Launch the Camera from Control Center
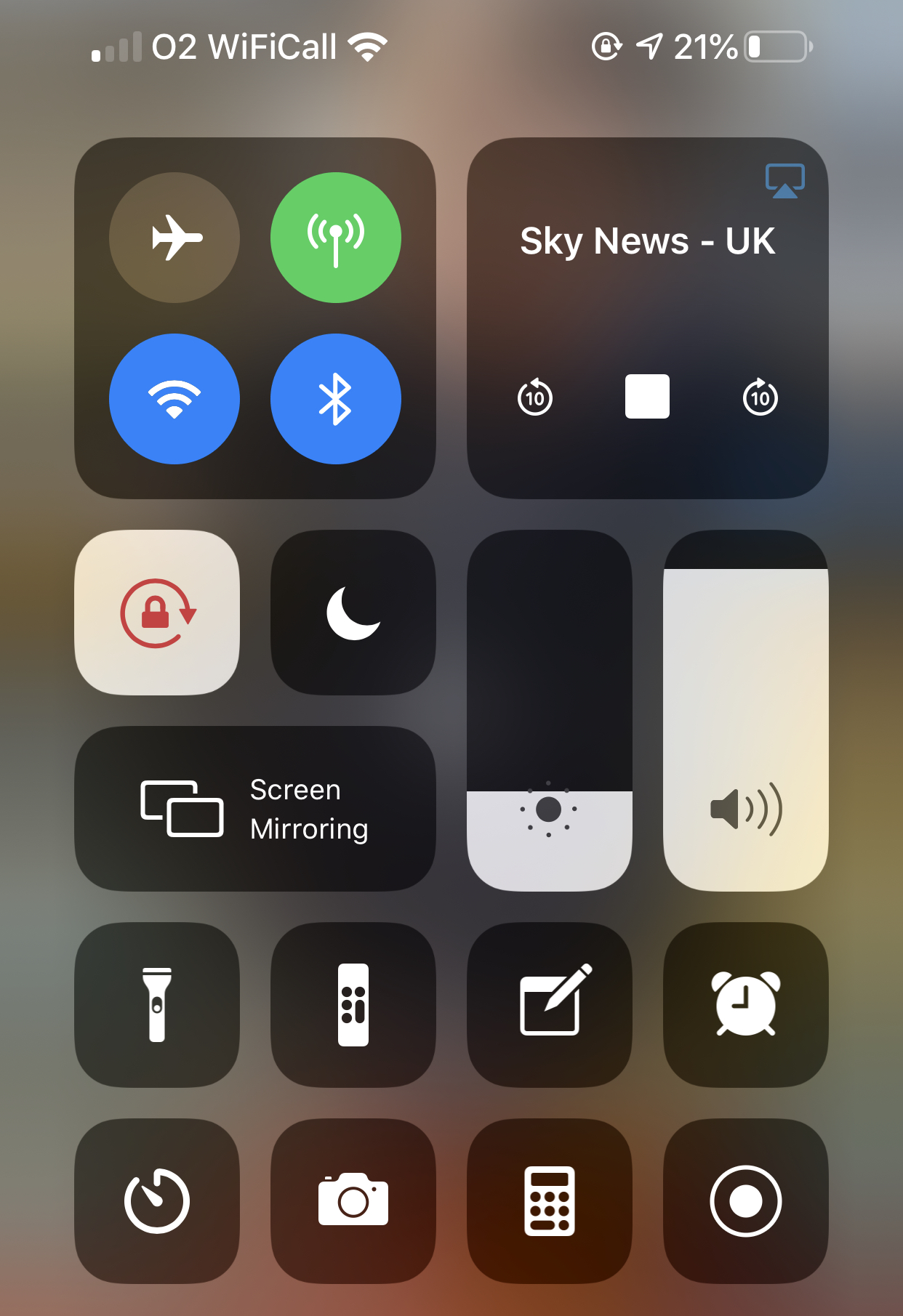 click(353, 1203)
